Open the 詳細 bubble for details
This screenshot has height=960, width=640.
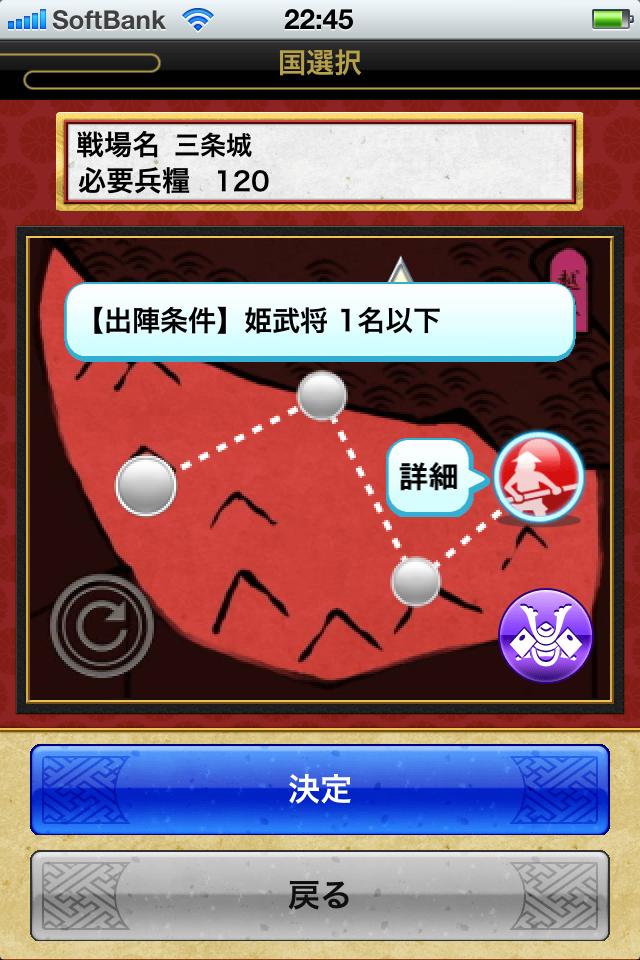coord(429,478)
